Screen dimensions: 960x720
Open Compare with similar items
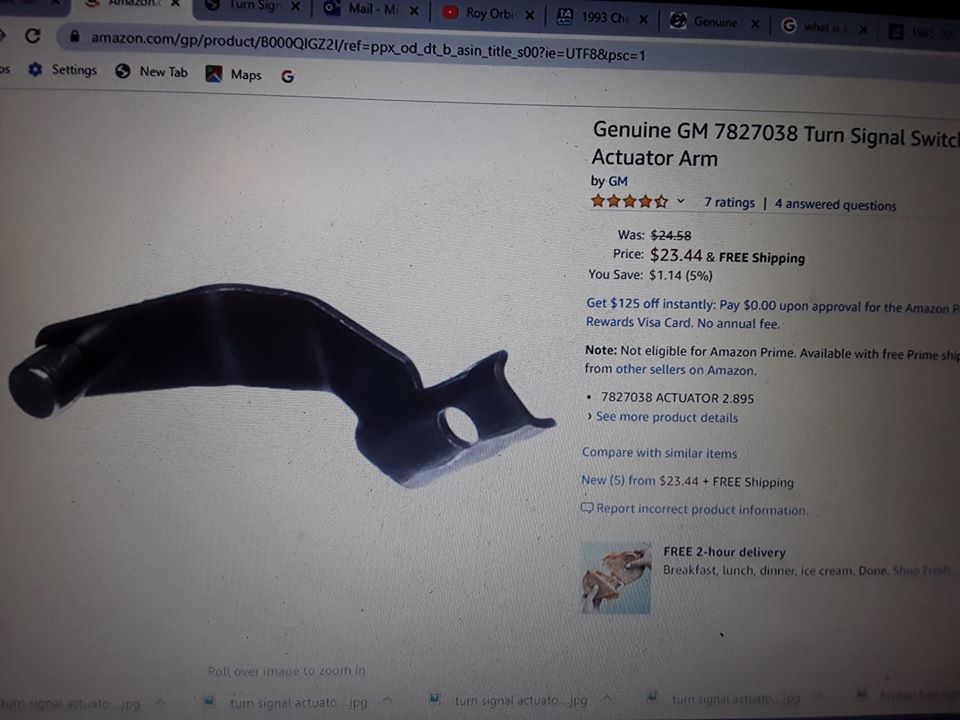pos(659,453)
